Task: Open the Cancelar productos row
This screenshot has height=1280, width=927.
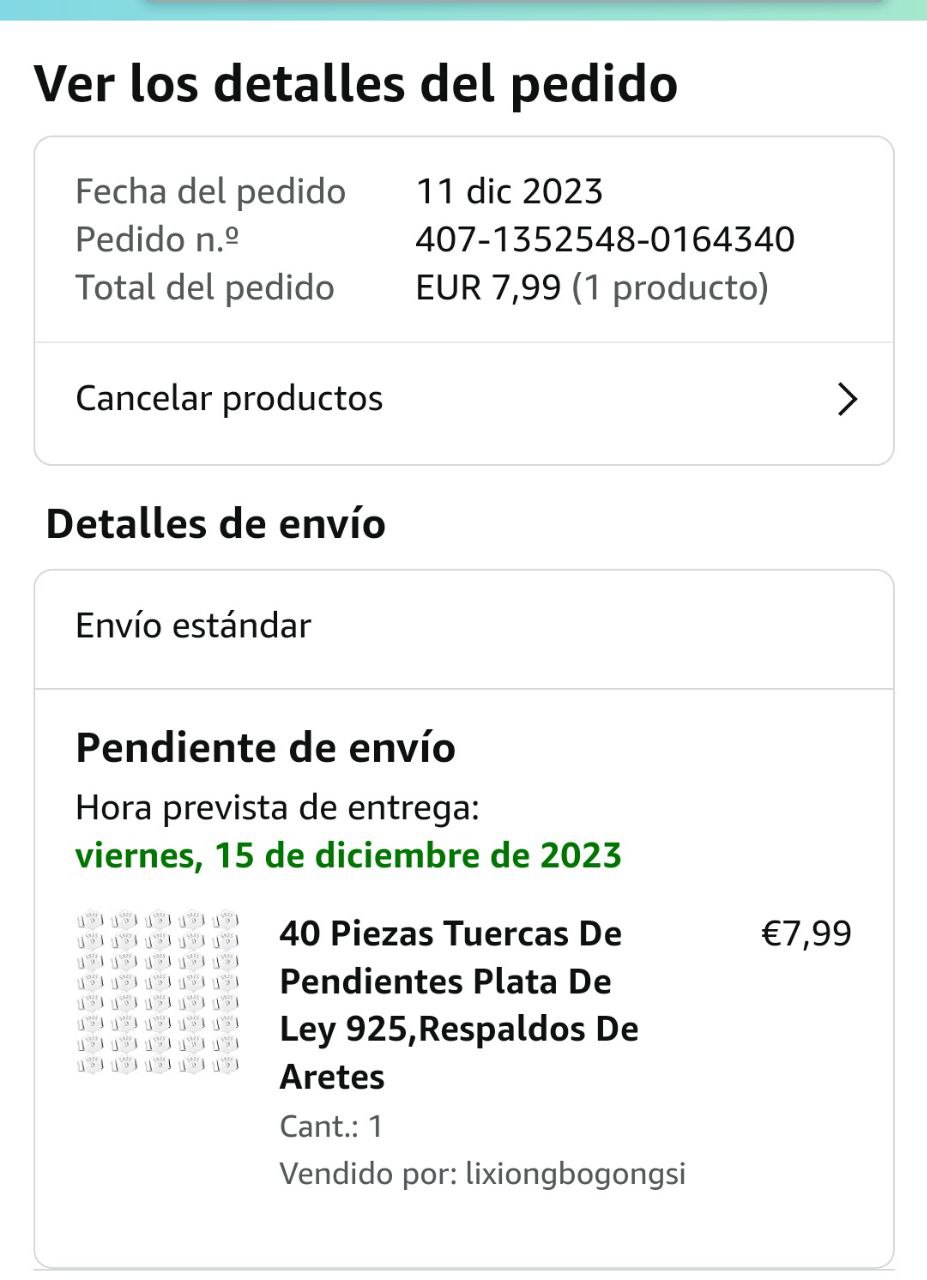Action: pyautogui.click(x=463, y=399)
